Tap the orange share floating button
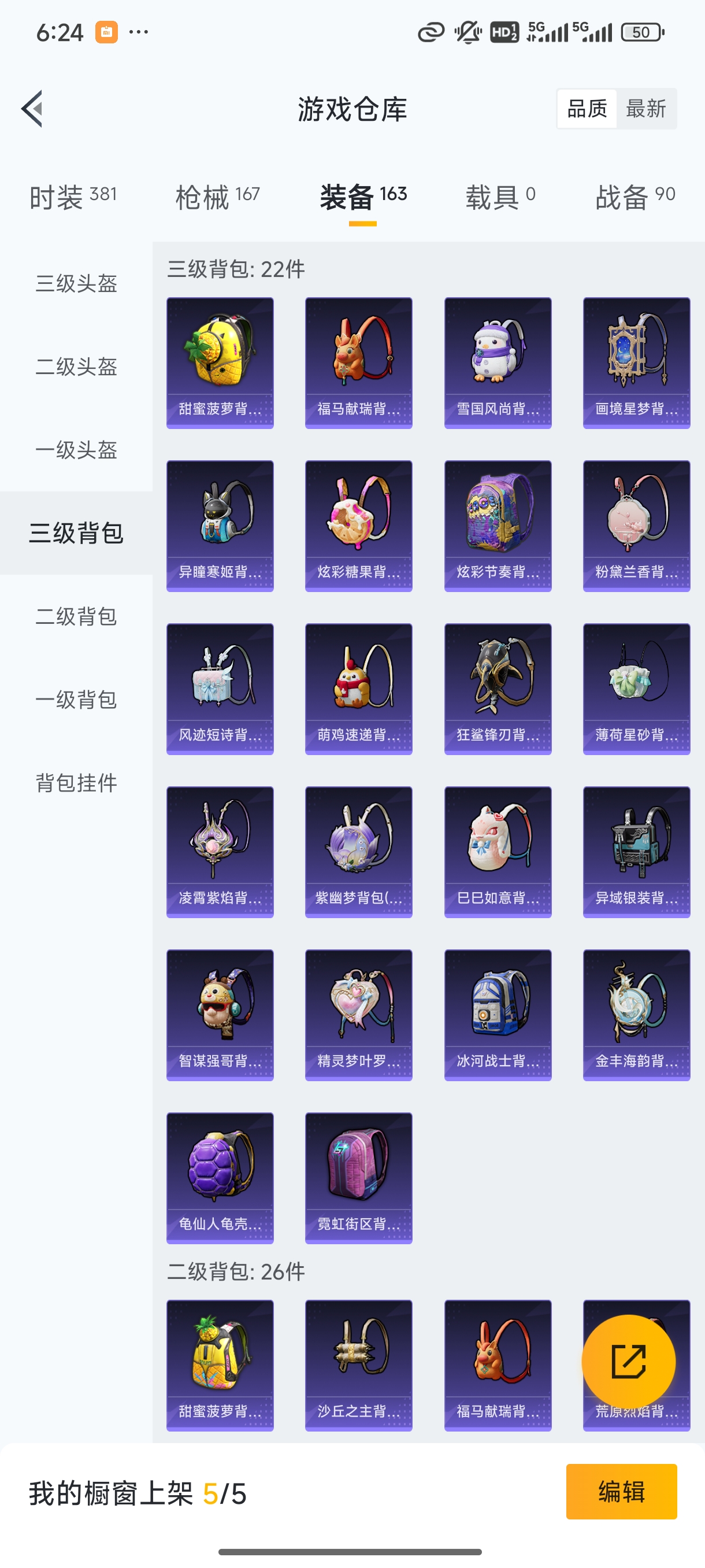705x1568 pixels. coord(628,1362)
